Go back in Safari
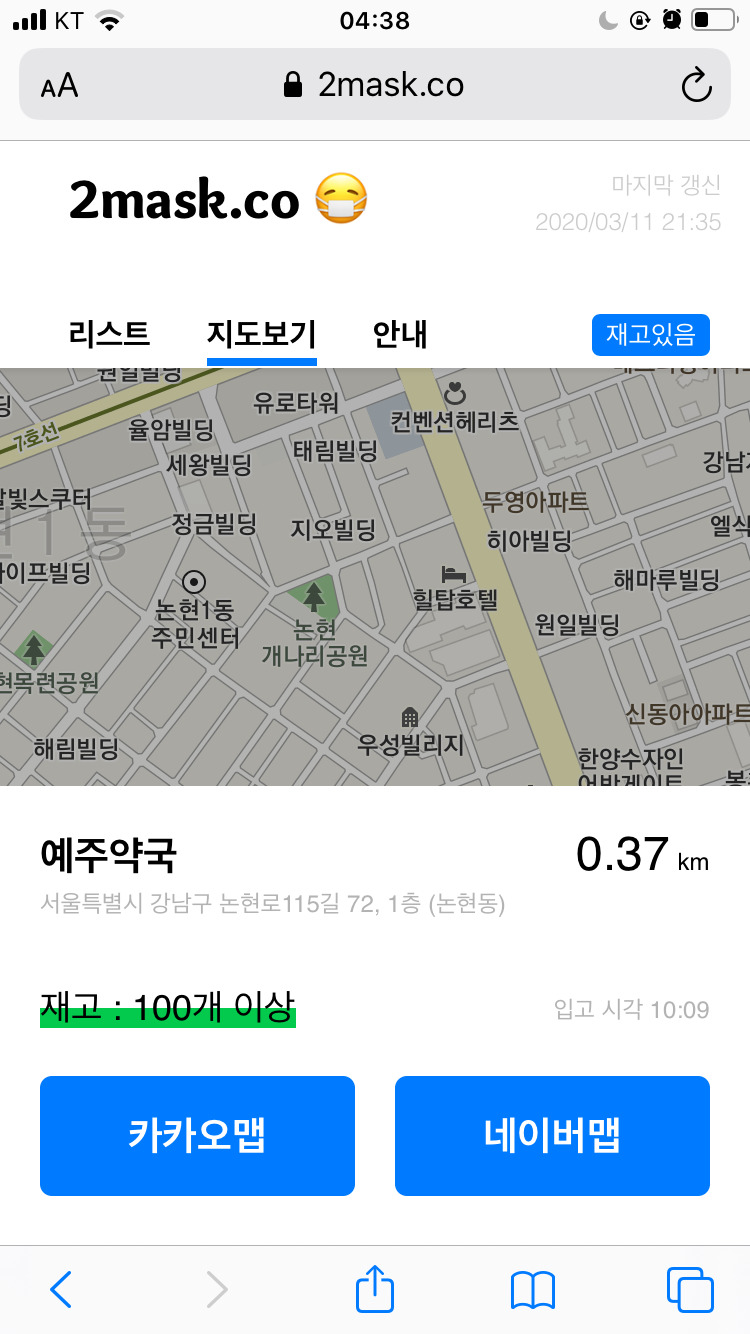Screen dimensions: 750x1334 [x=61, y=1289]
